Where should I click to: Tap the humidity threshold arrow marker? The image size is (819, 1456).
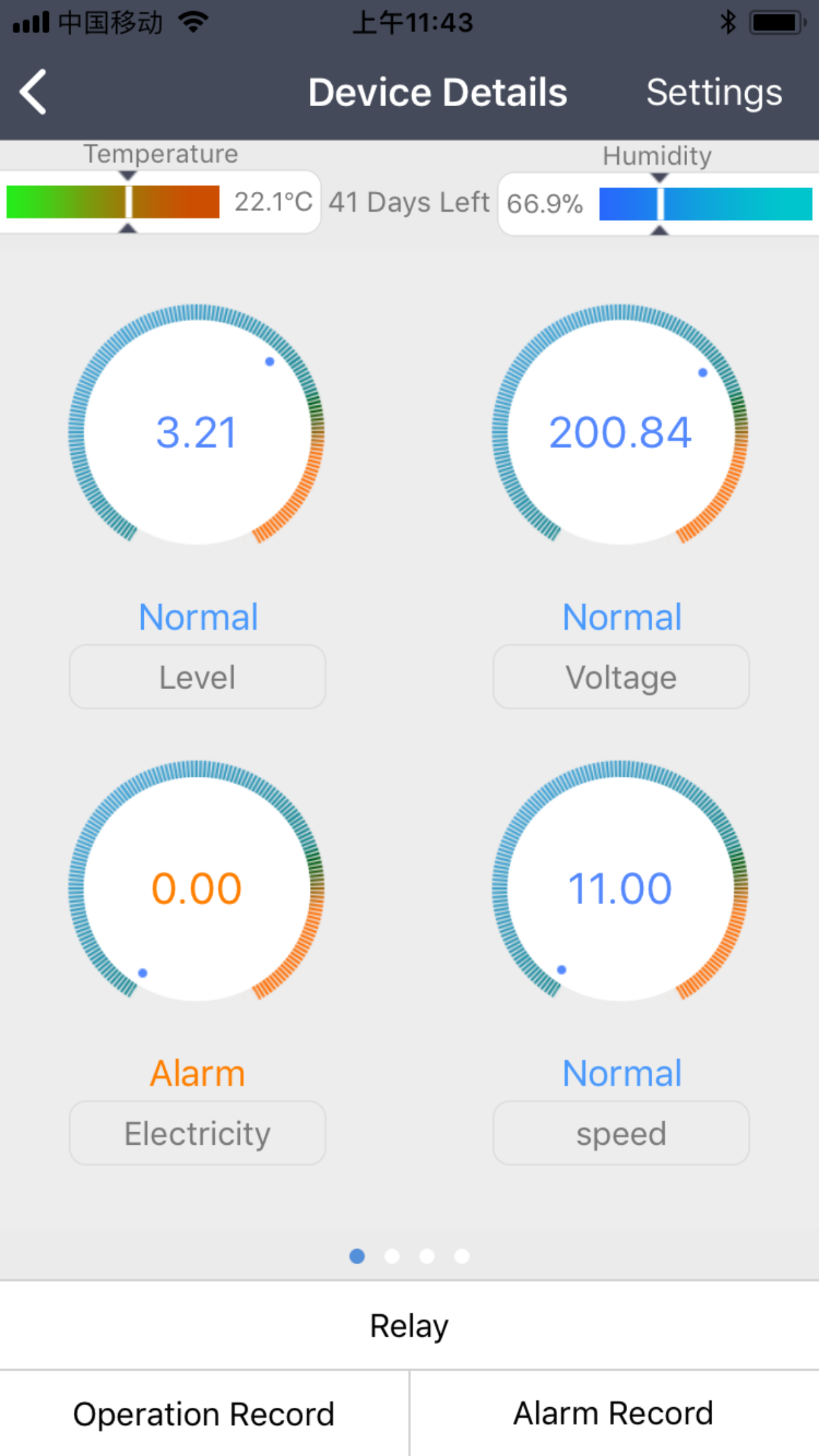click(x=659, y=175)
